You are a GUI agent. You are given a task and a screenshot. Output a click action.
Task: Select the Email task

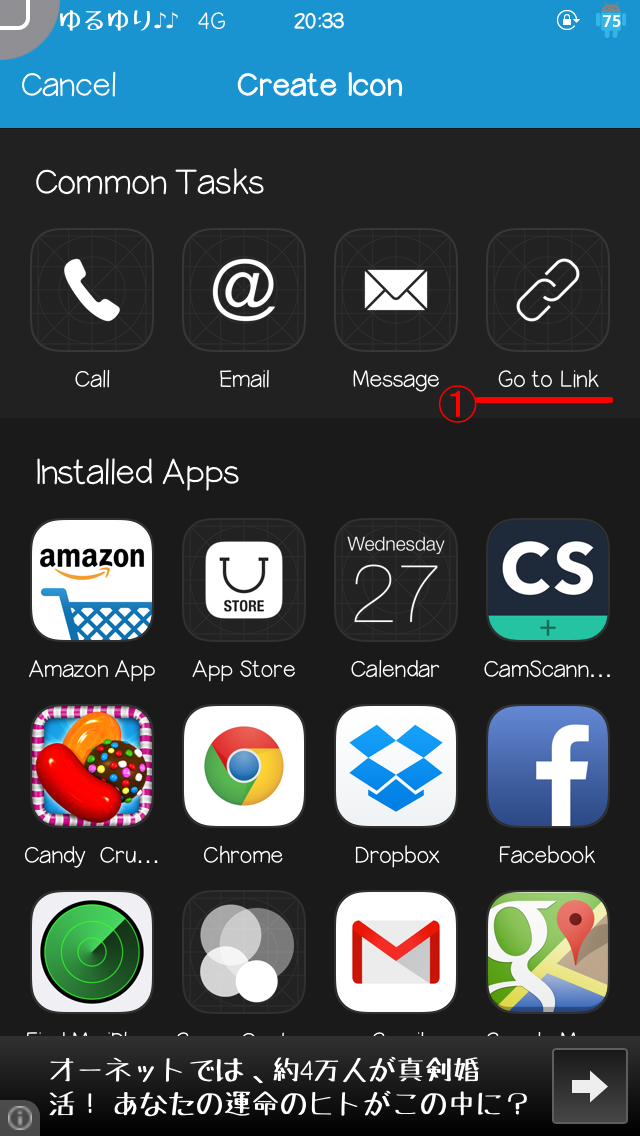tap(244, 290)
